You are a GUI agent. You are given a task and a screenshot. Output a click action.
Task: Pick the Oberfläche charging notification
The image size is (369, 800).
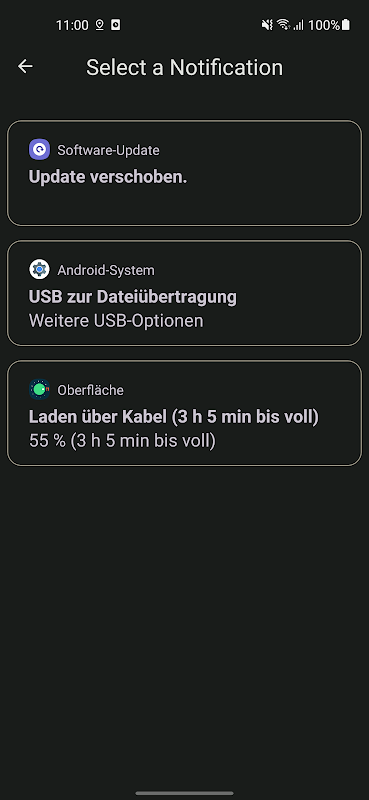184,413
